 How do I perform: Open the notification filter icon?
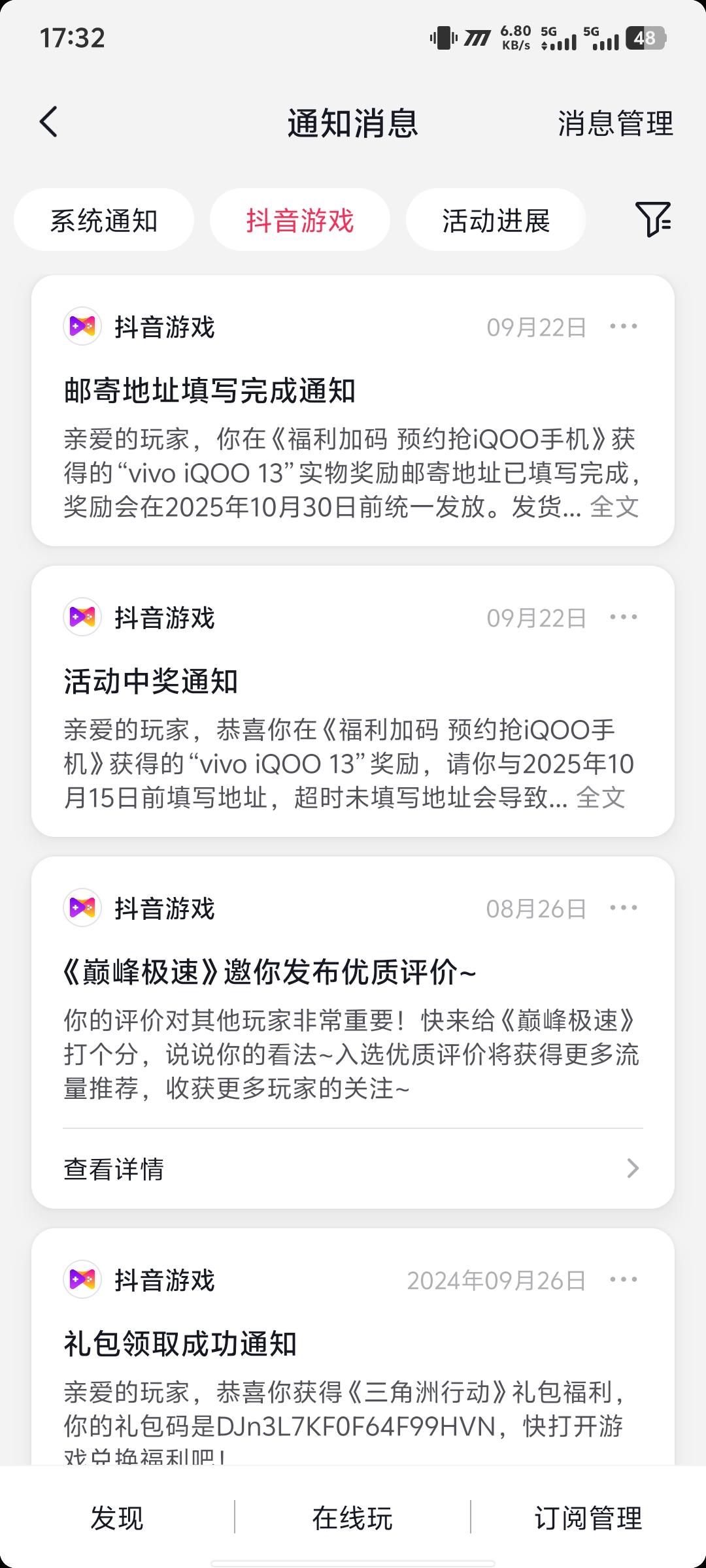tap(653, 219)
